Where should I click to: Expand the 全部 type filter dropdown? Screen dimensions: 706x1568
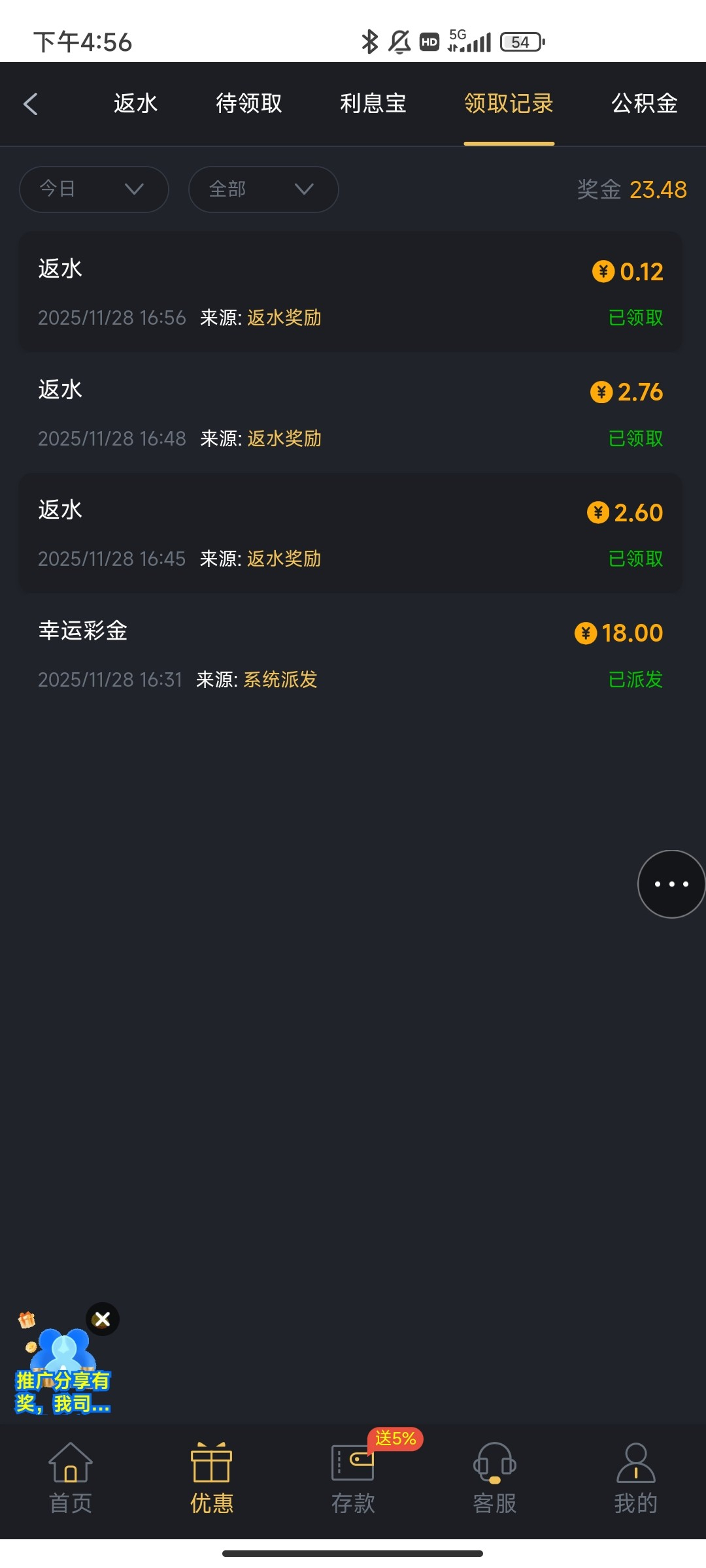pyautogui.click(x=263, y=189)
